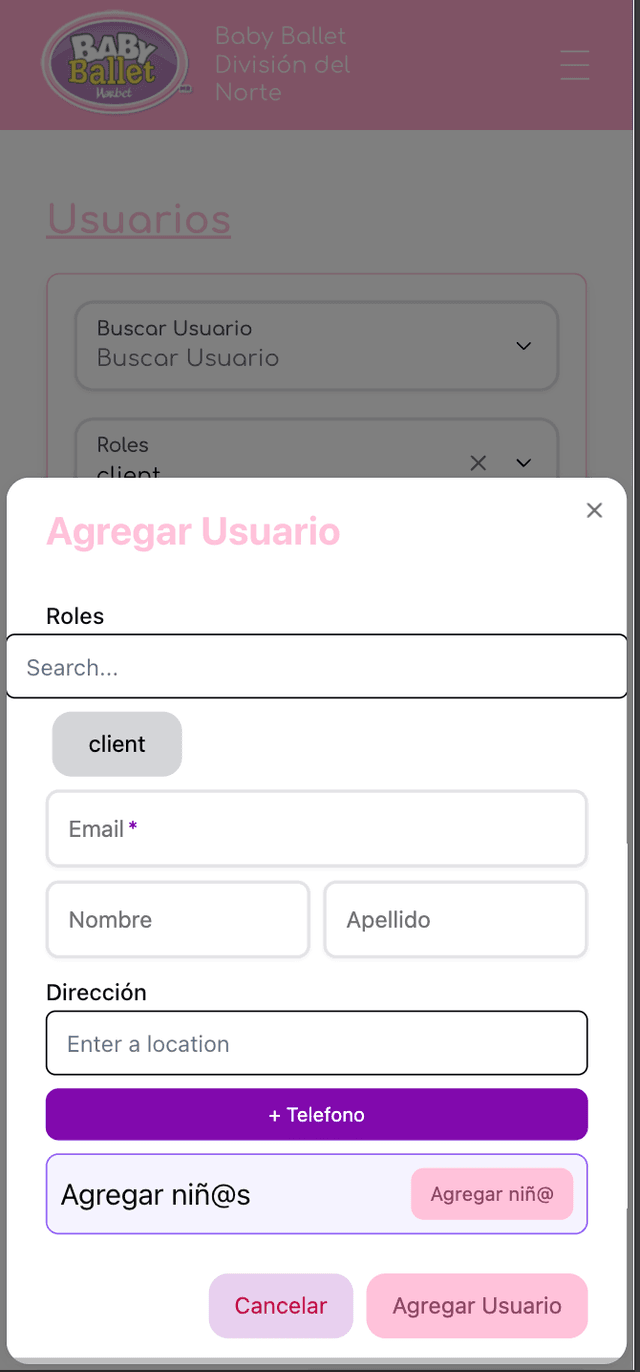Cancel adding the user
The height and width of the screenshot is (1372, 640).
(280, 1305)
